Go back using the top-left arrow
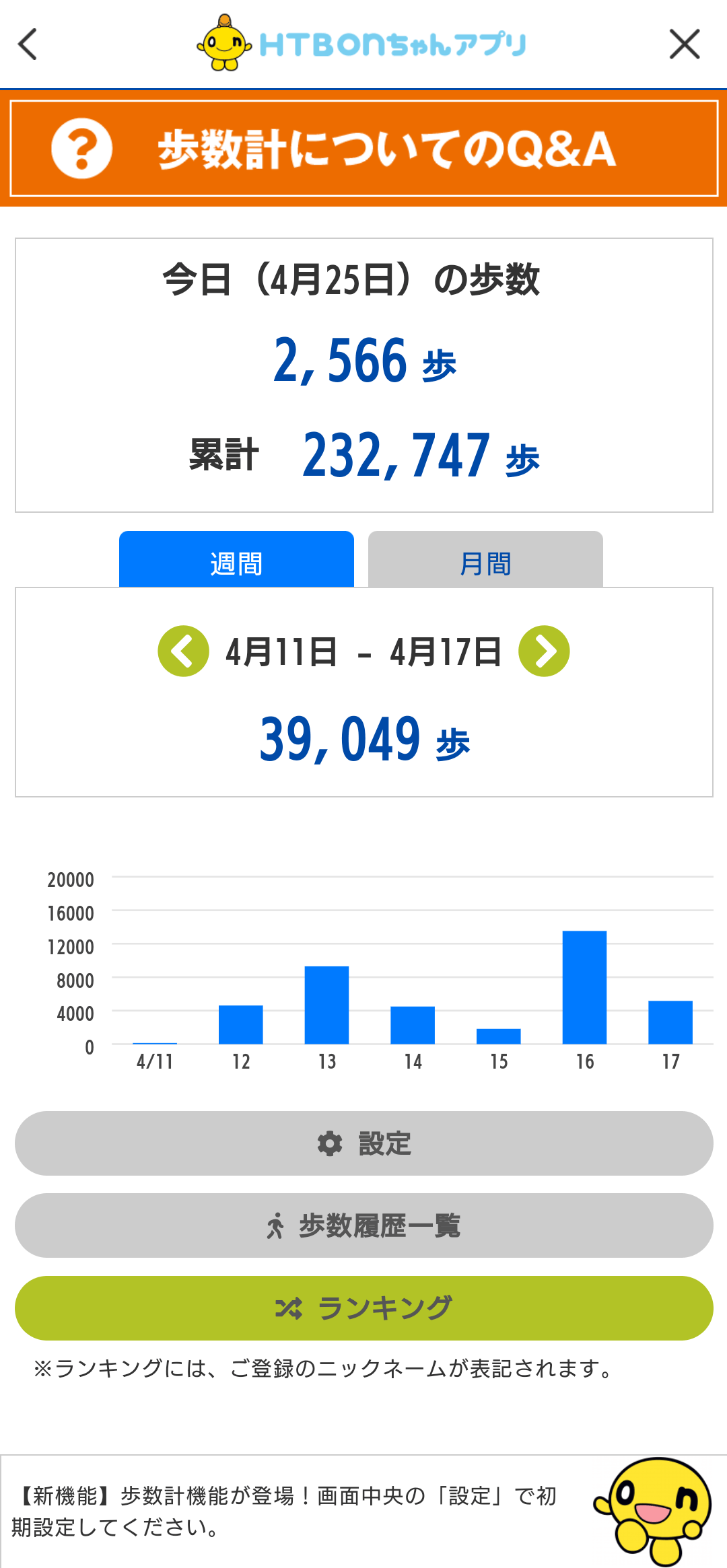Viewport: 727px width, 1568px height. [28, 44]
